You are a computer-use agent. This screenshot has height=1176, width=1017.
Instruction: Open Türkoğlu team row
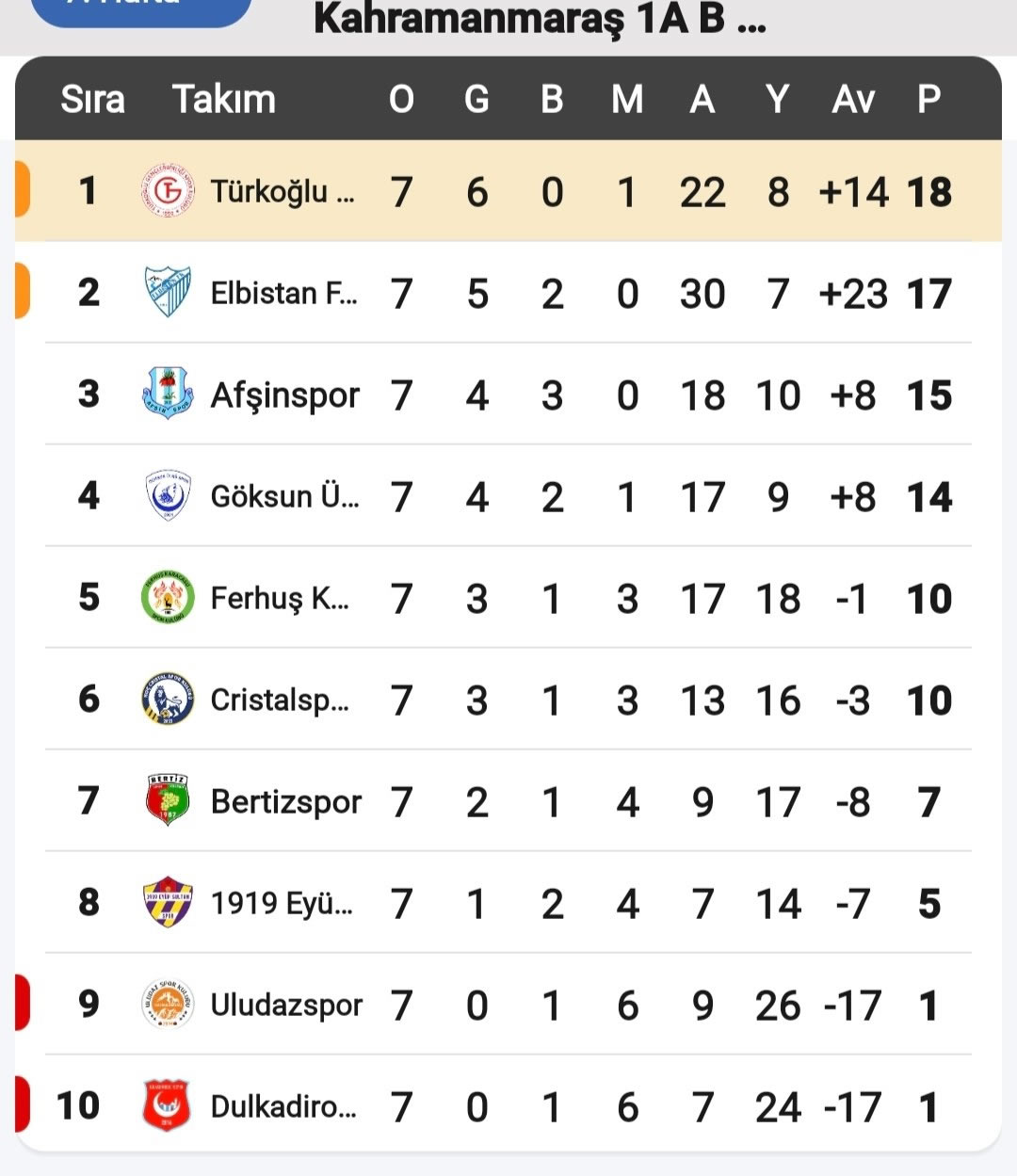pyautogui.click(x=282, y=192)
